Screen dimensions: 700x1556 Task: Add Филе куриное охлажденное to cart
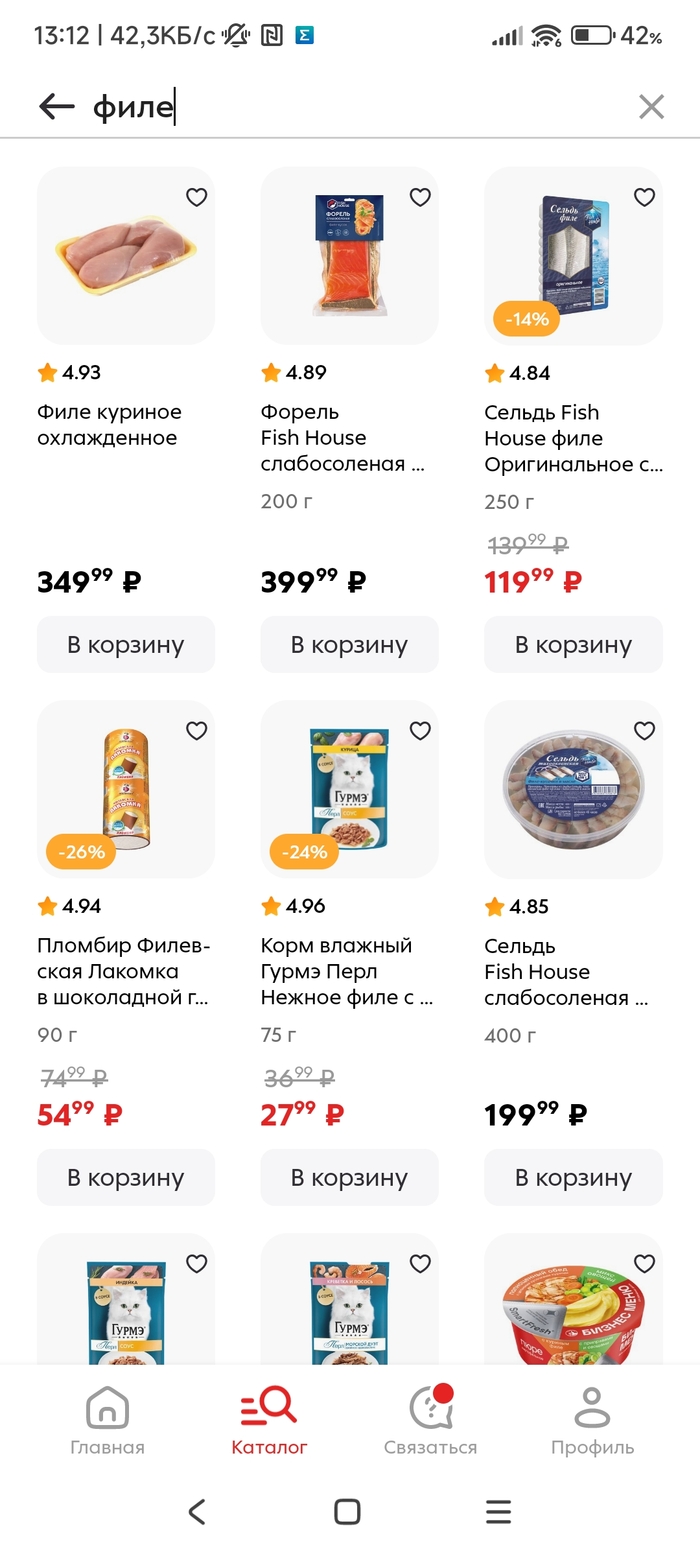pyautogui.click(x=126, y=645)
